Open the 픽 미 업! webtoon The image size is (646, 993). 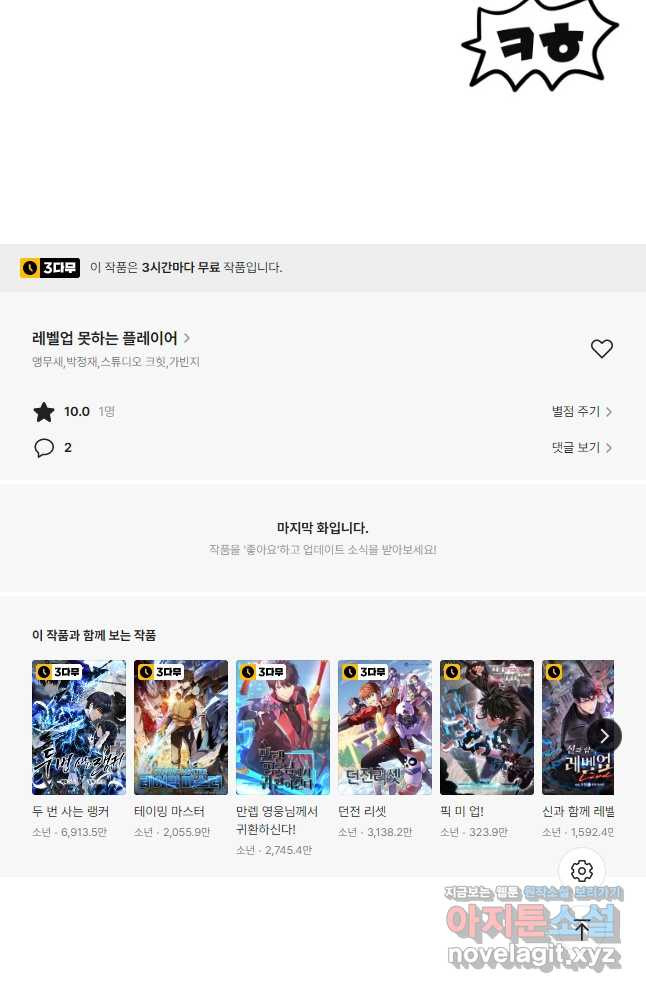tap(487, 727)
